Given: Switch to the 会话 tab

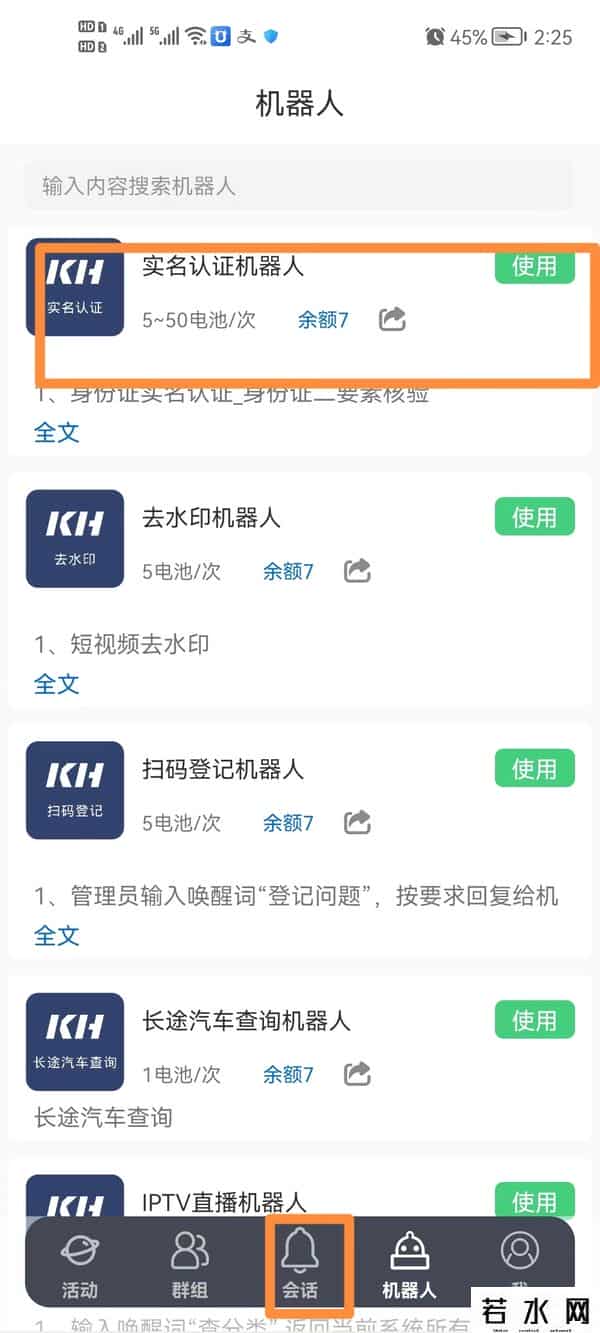Looking at the screenshot, I should [300, 1263].
